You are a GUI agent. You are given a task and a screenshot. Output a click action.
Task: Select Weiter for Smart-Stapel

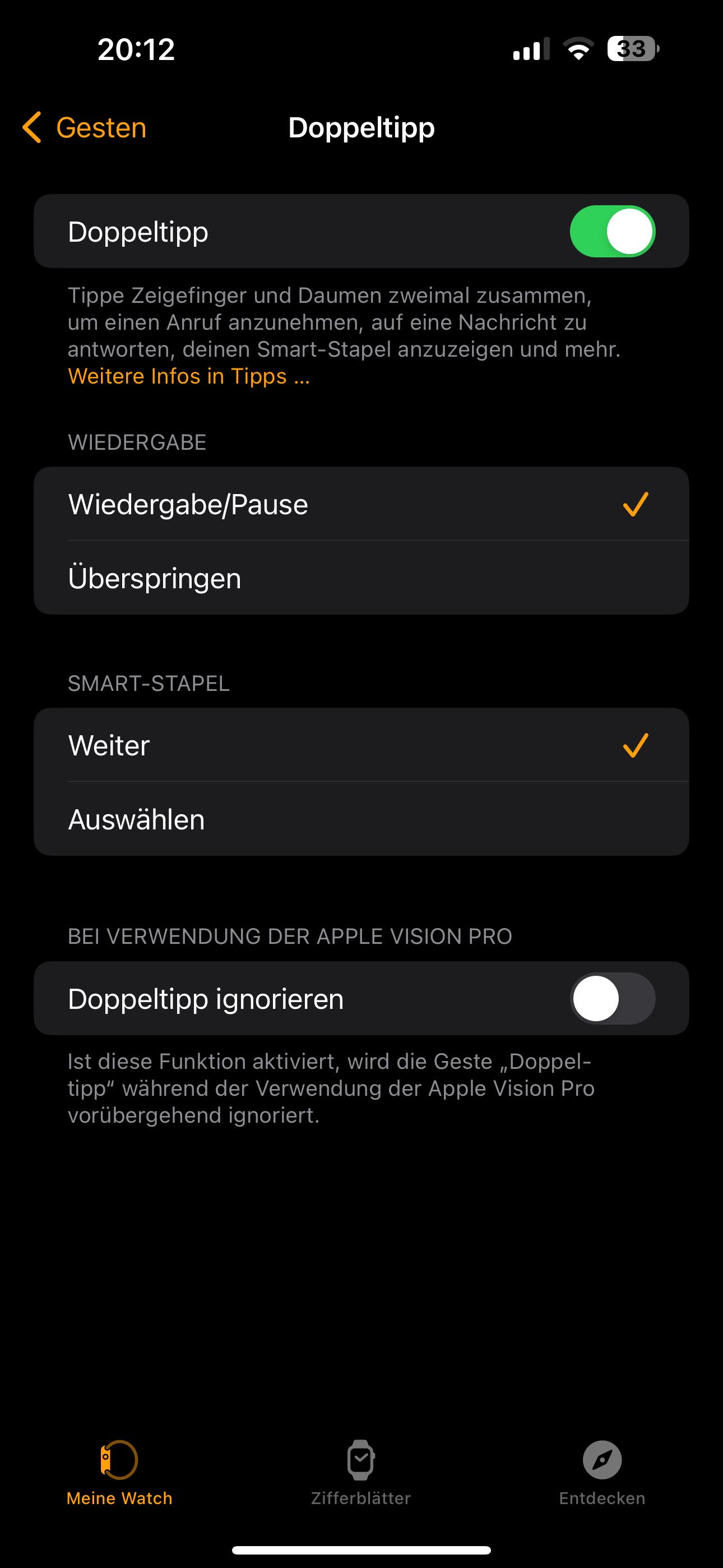(x=361, y=746)
